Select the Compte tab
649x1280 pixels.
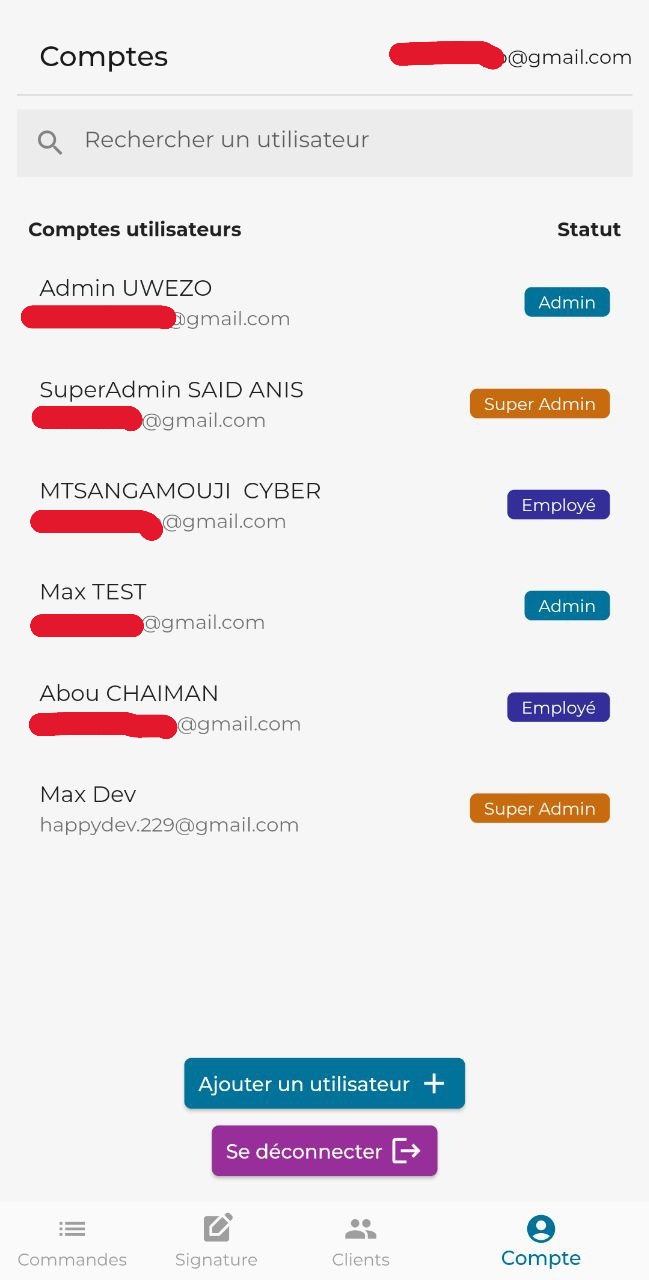pyautogui.click(x=540, y=1242)
